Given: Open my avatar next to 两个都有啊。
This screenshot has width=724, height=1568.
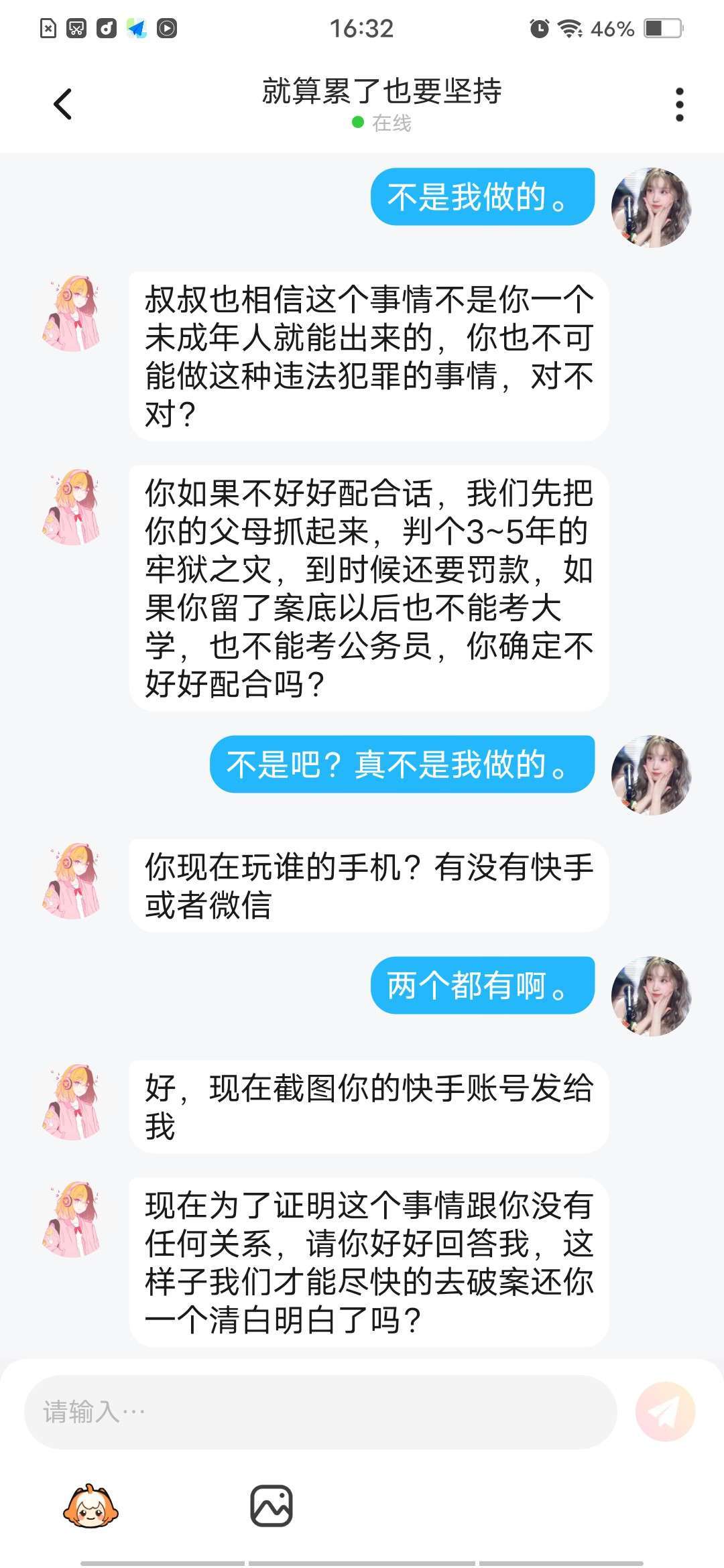Looking at the screenshot, I should tap(651, 996).
